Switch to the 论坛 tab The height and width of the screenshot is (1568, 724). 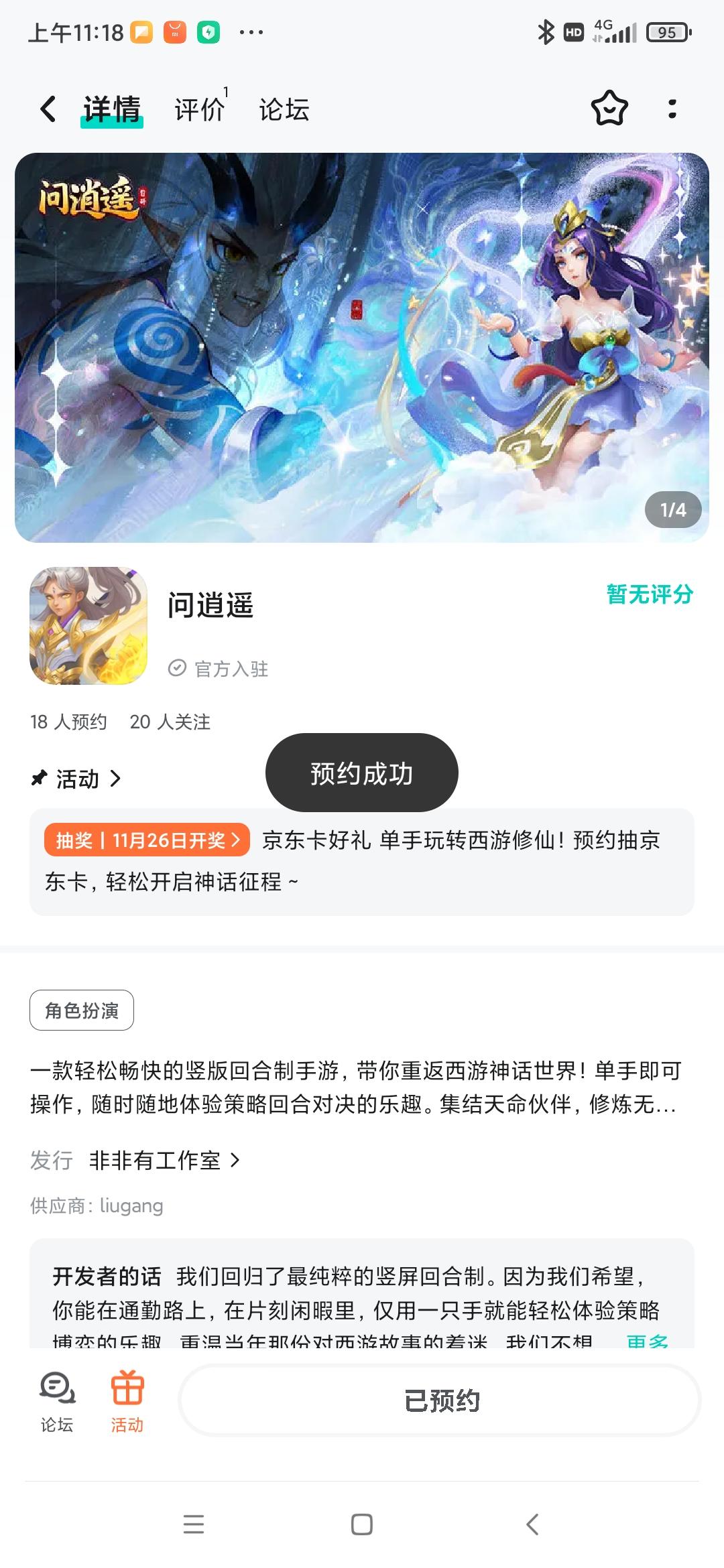284,109
